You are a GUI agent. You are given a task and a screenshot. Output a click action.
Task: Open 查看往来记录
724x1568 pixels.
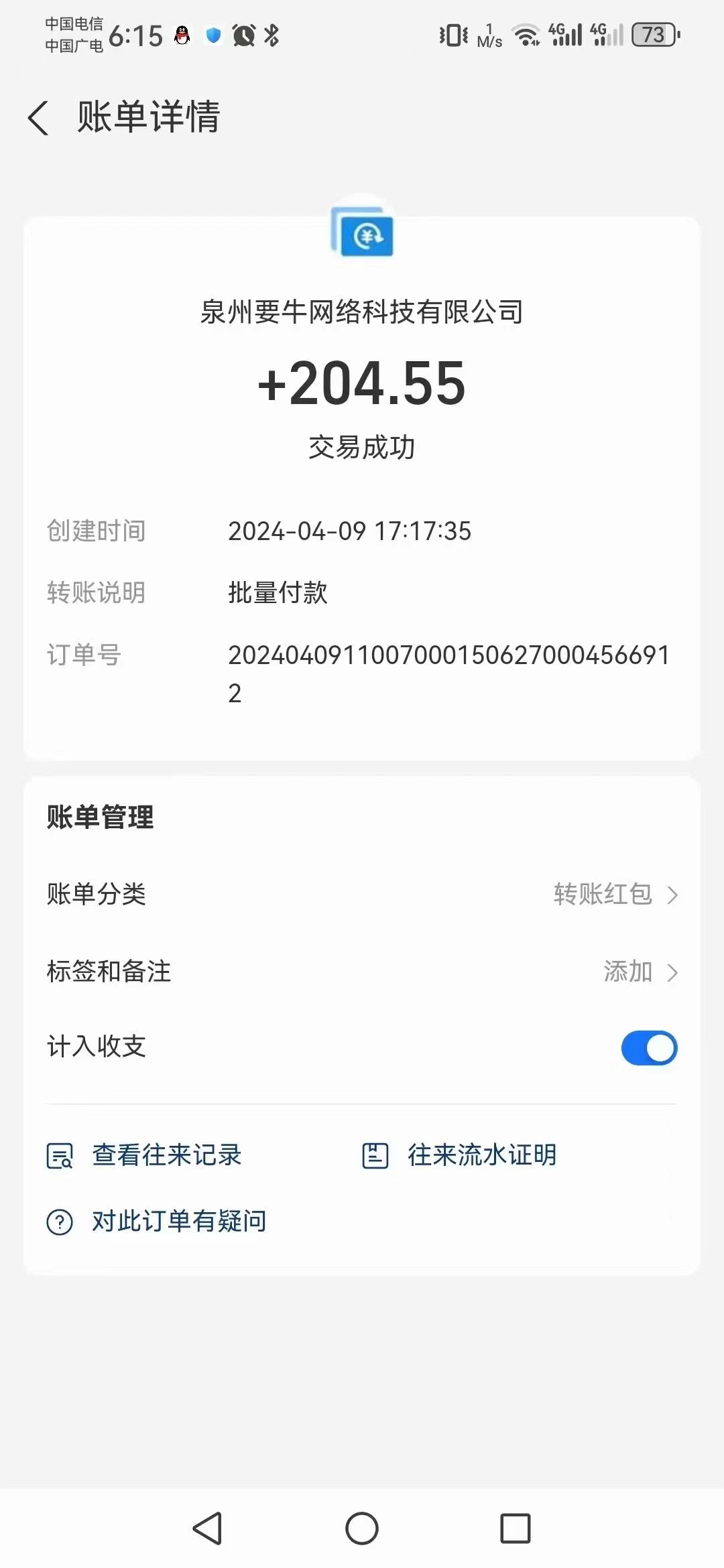point(145,1155)
